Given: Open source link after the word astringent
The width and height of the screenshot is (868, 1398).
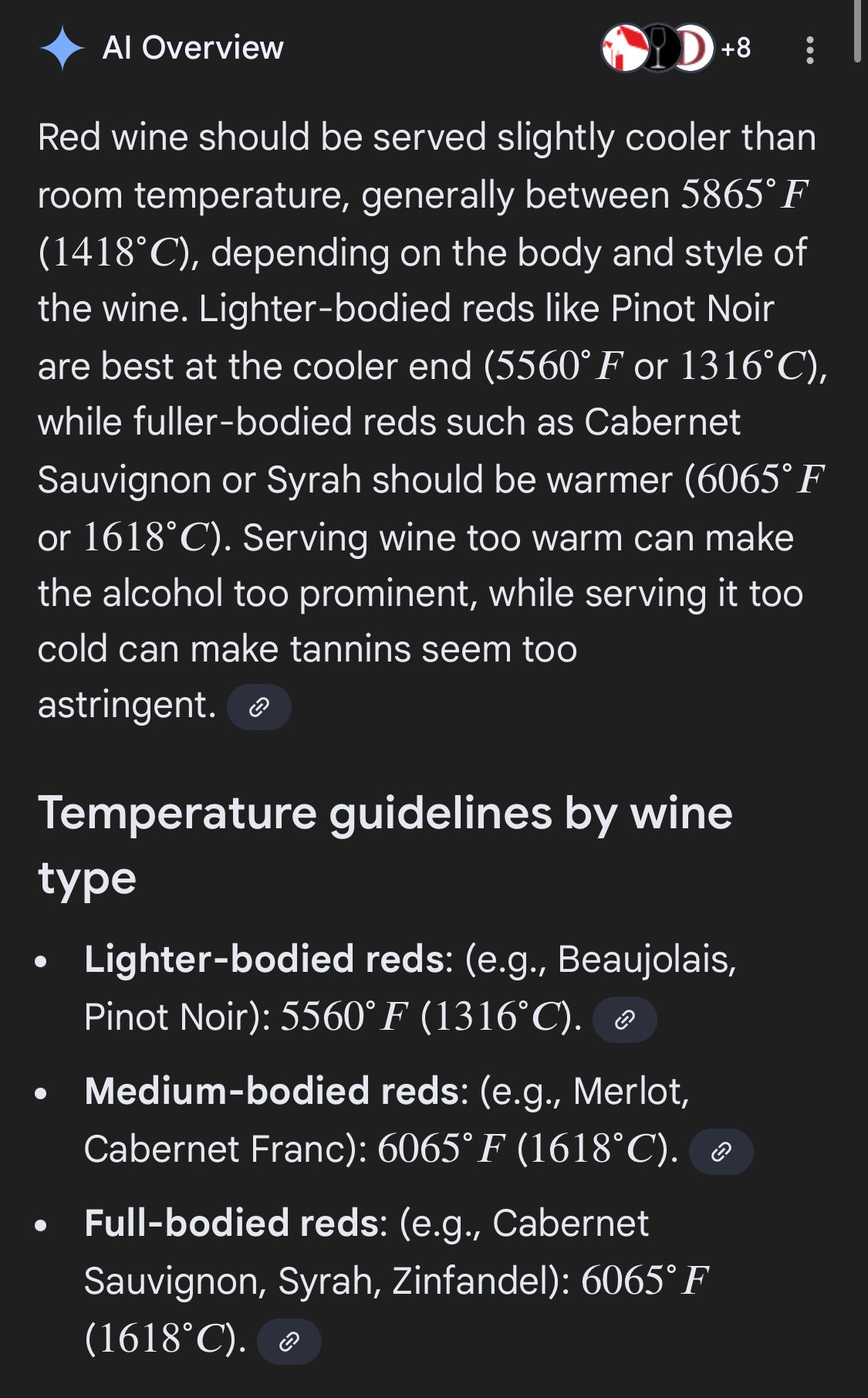Looking at the screenshot, I should [x=259, y=707].
